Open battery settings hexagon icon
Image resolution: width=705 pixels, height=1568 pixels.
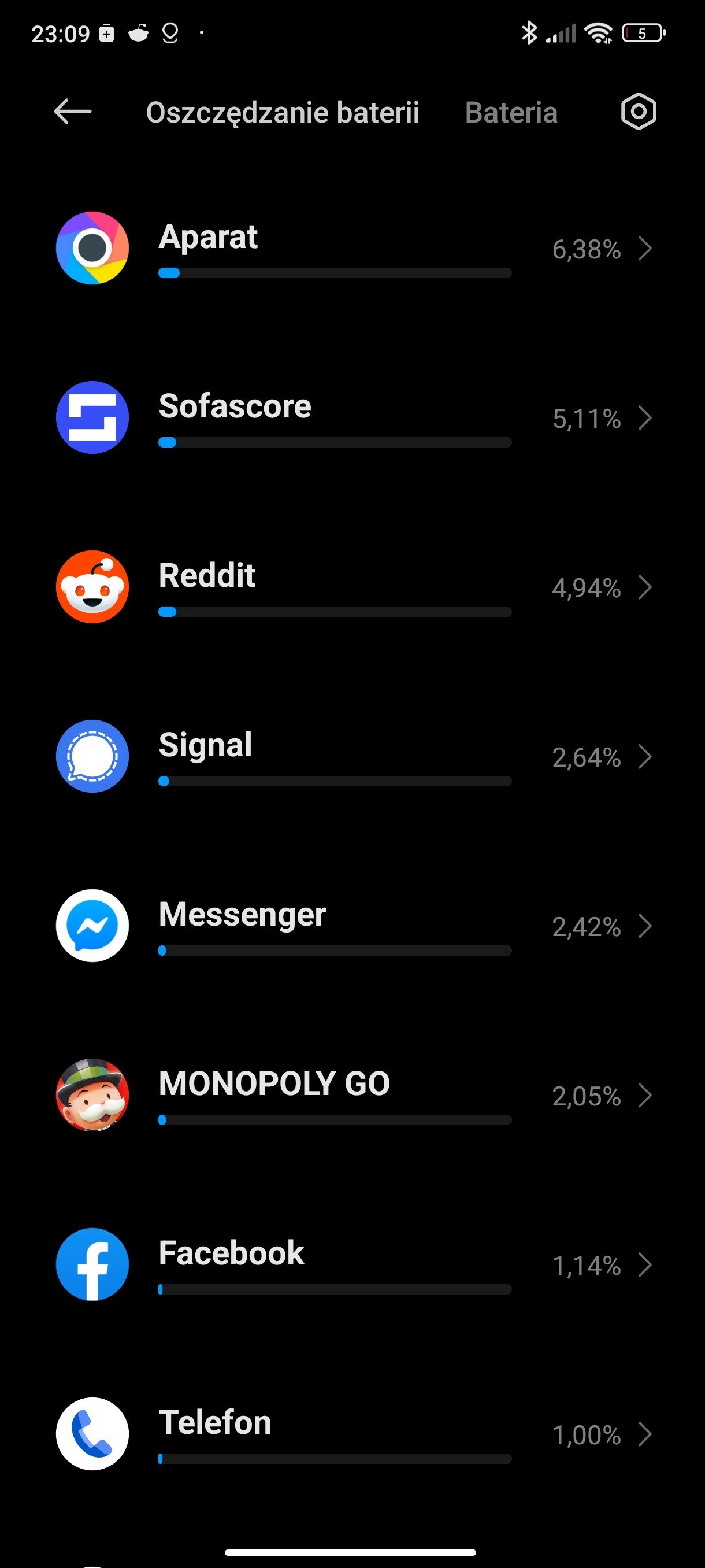(x=638, y=112)
